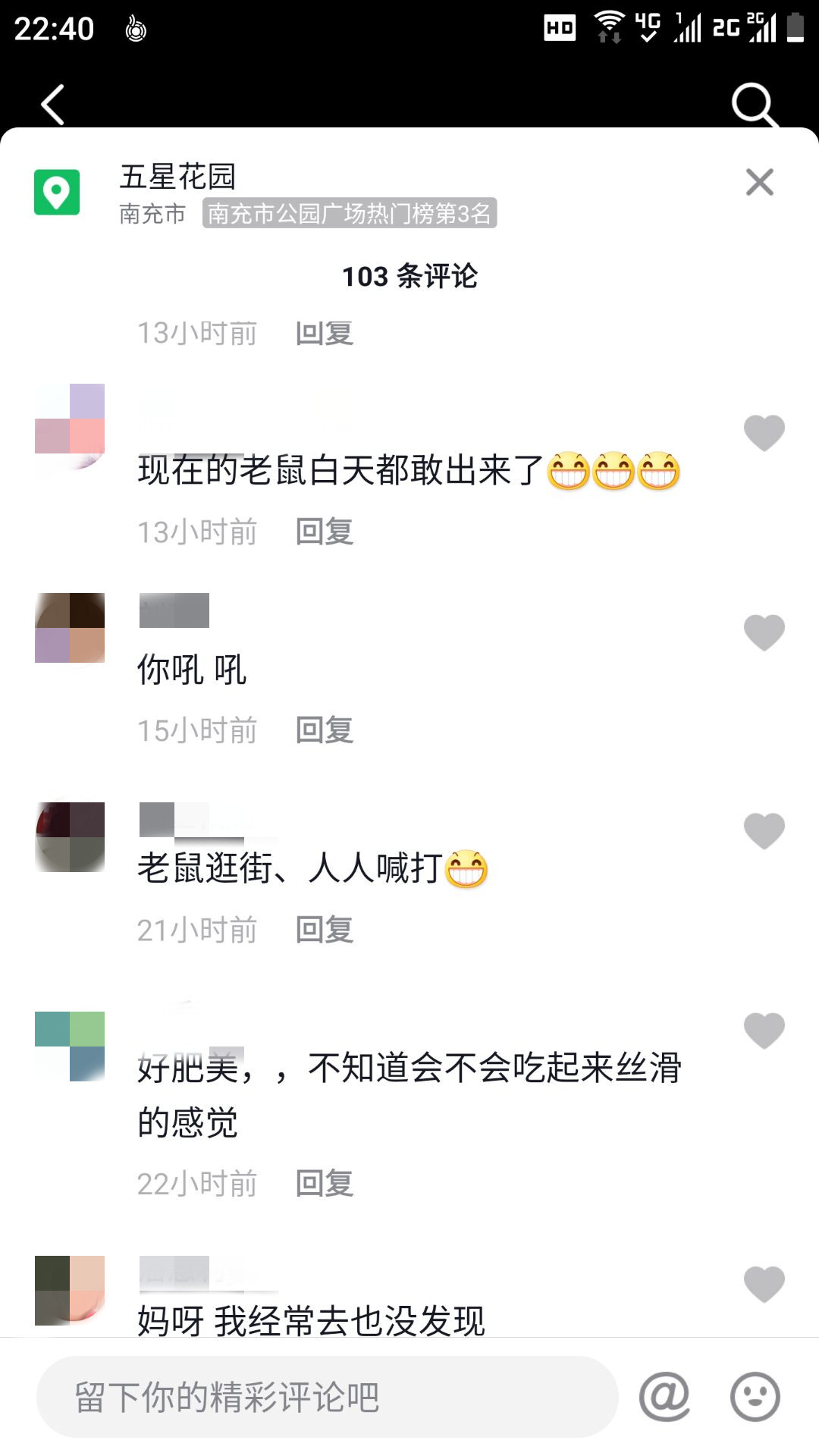This screenshot has width=819, height=1456.
Task: Like the comment 你吼 吼
Action: (x=764, y=632)
